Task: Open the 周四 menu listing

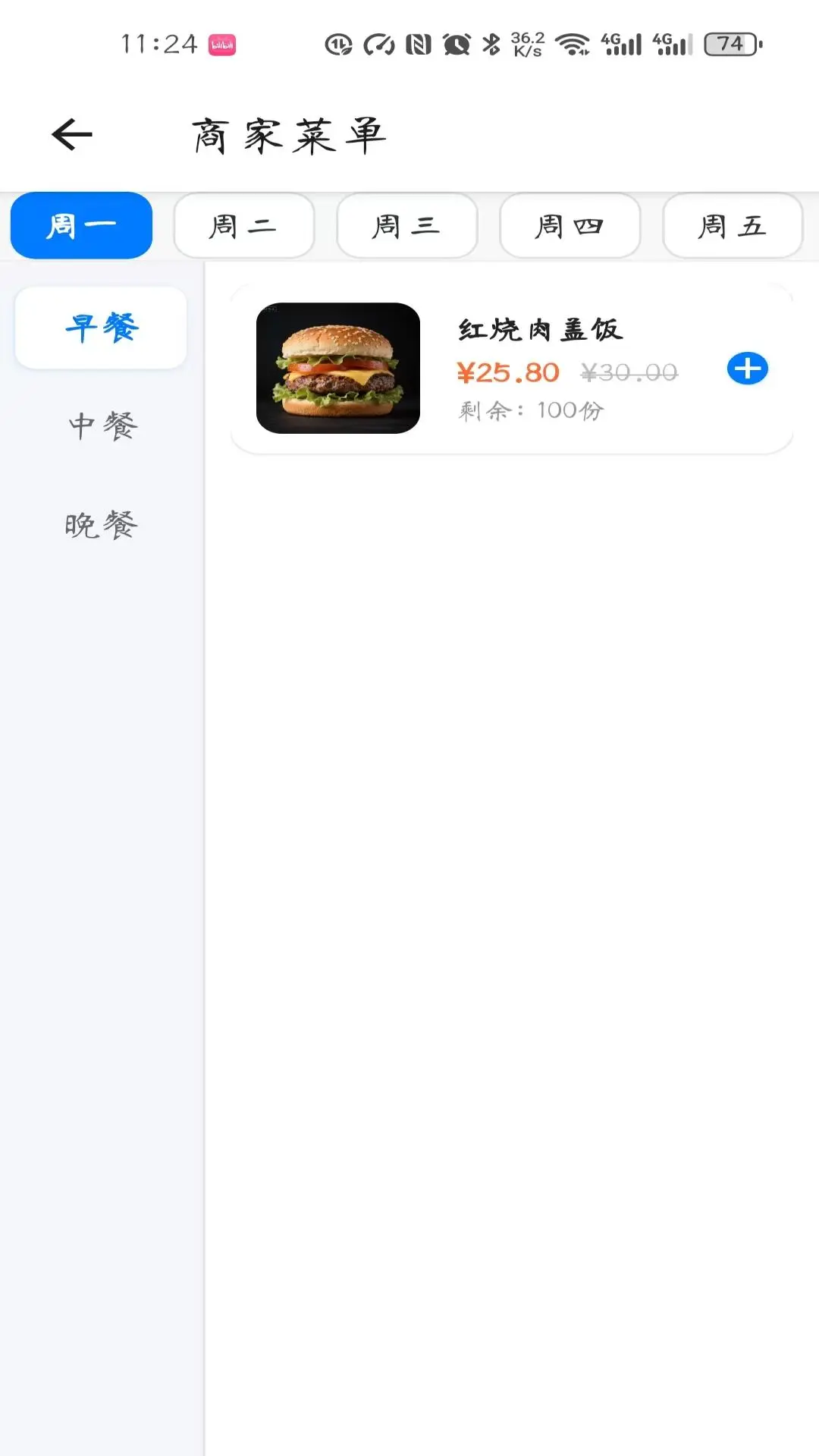Action: [x=570, y=224]
